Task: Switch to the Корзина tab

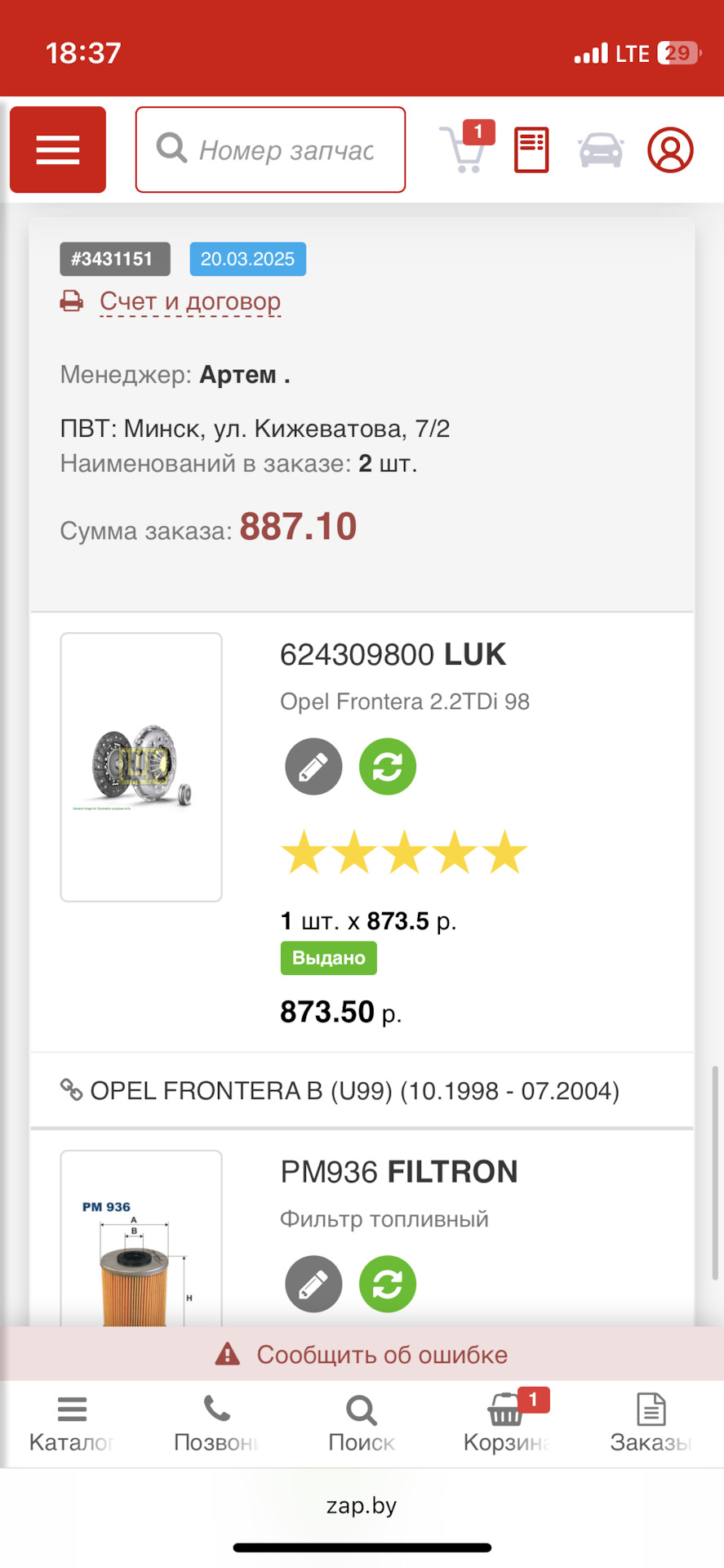Action: 506,1424
